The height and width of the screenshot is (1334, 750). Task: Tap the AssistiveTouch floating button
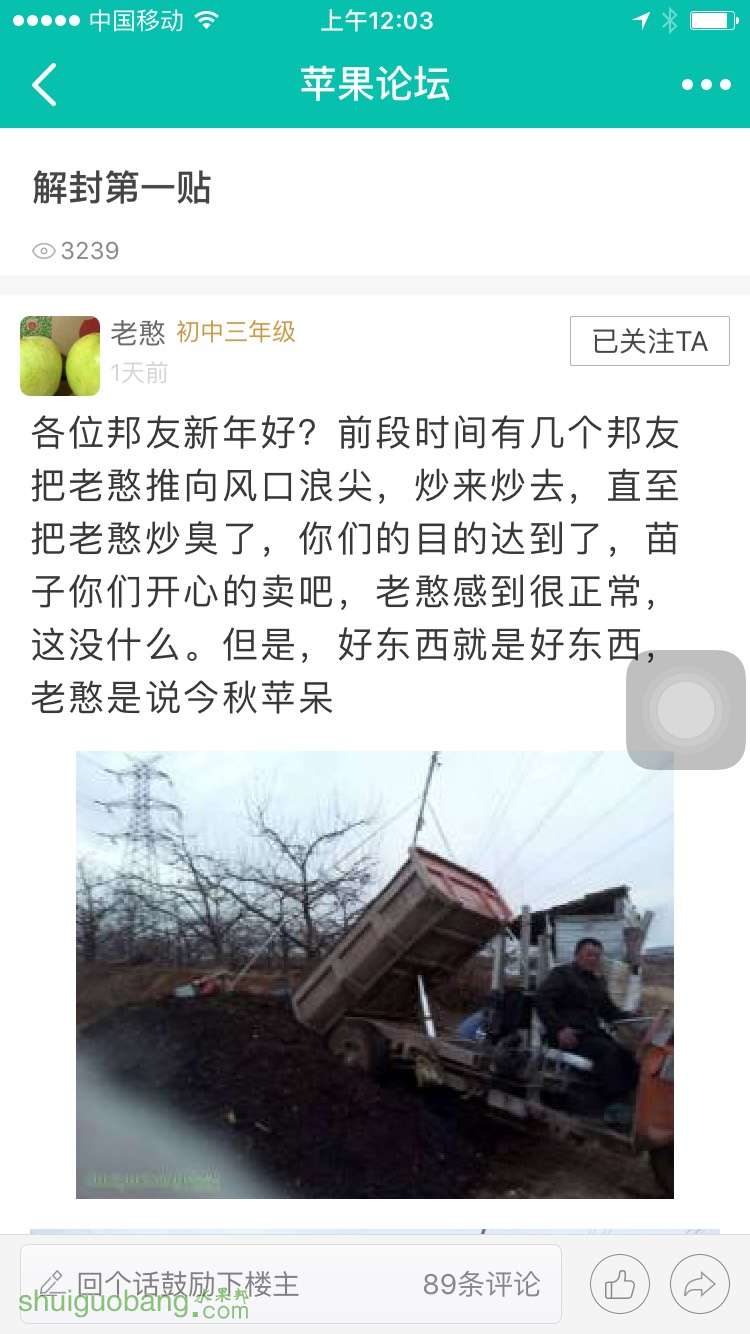coord(686,710)
